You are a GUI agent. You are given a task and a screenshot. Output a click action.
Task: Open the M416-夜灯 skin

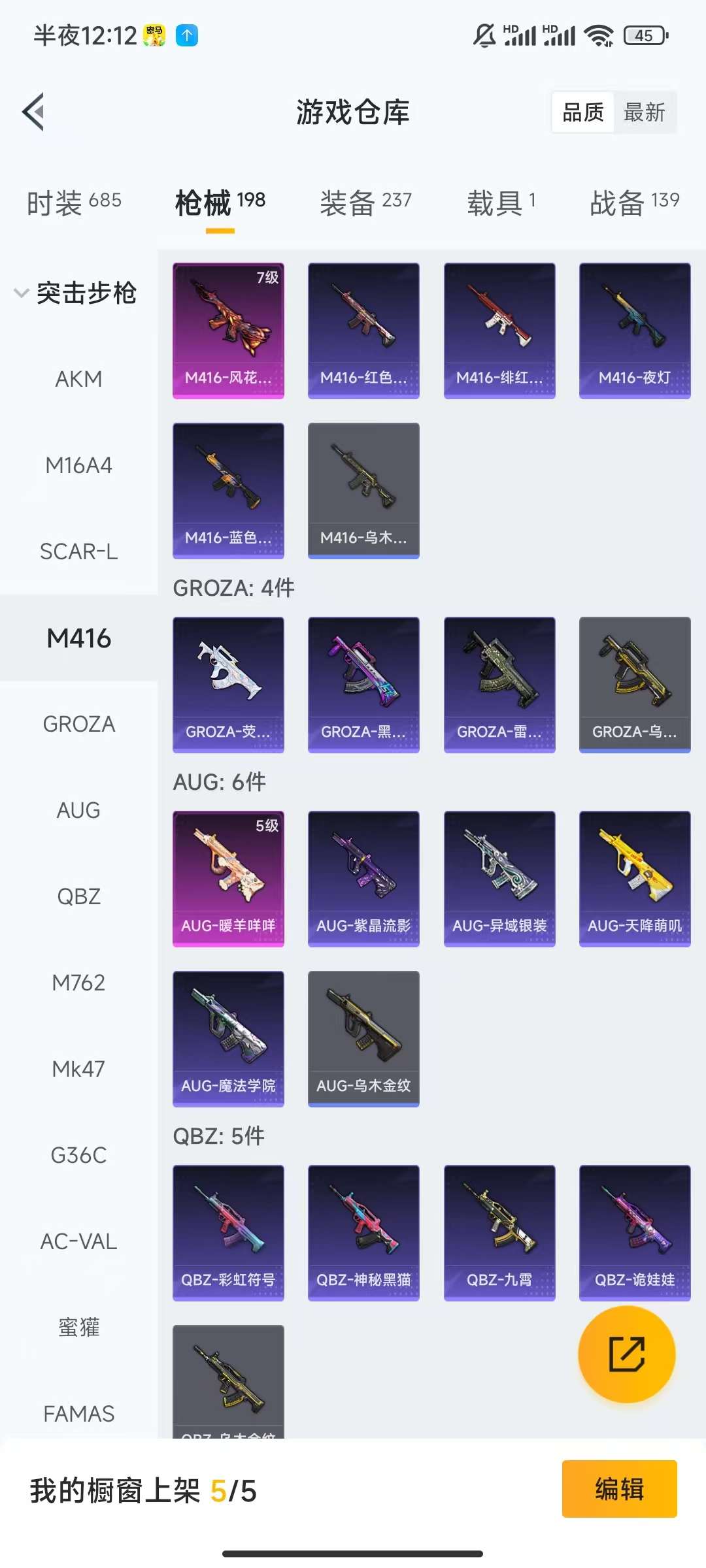tap(635, 330)
